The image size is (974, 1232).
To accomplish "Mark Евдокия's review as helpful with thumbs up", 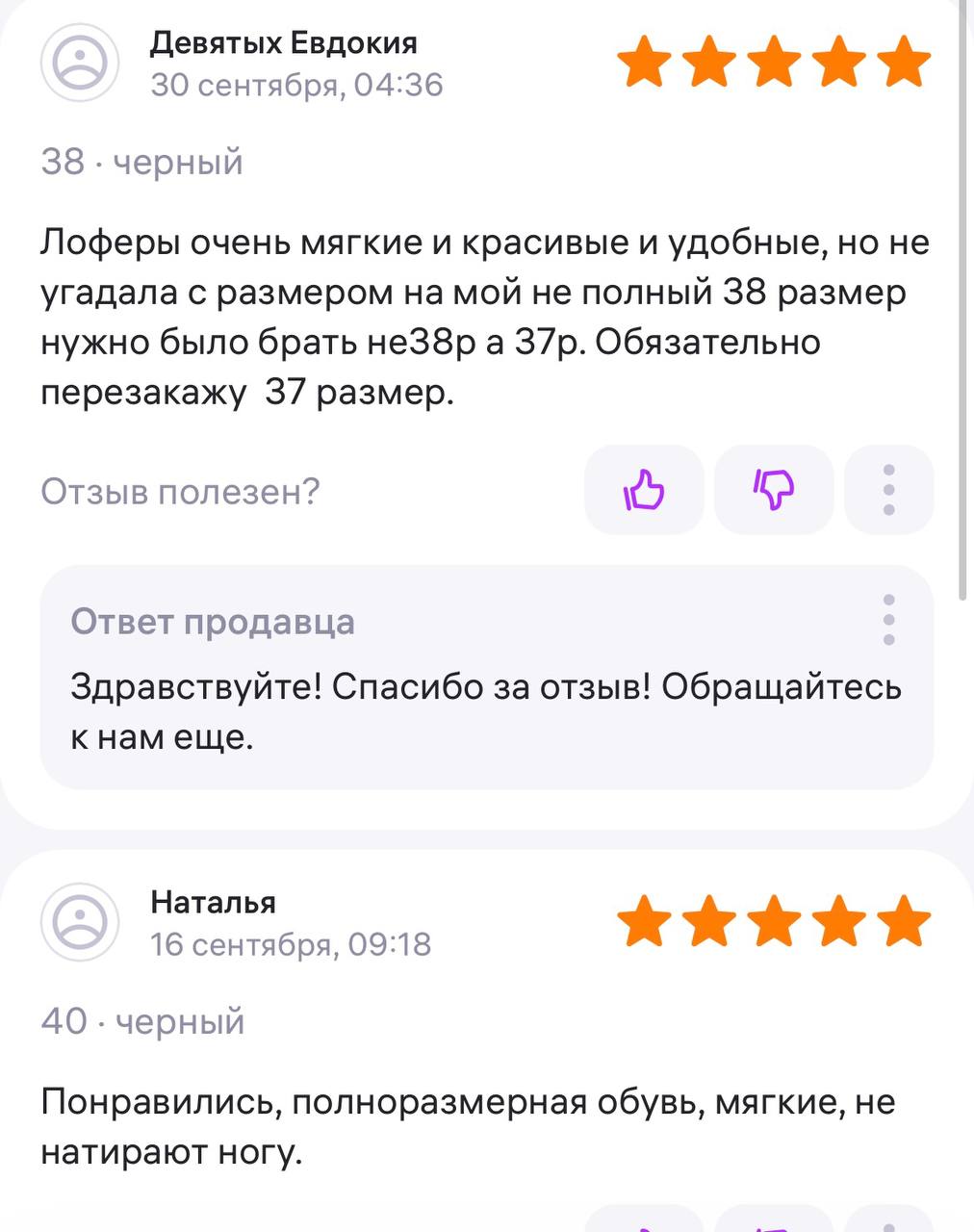I will 644,490.
